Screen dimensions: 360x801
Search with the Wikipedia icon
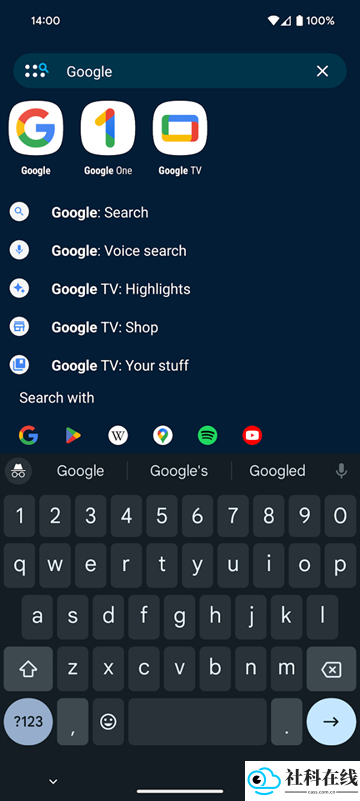point(118,435)
